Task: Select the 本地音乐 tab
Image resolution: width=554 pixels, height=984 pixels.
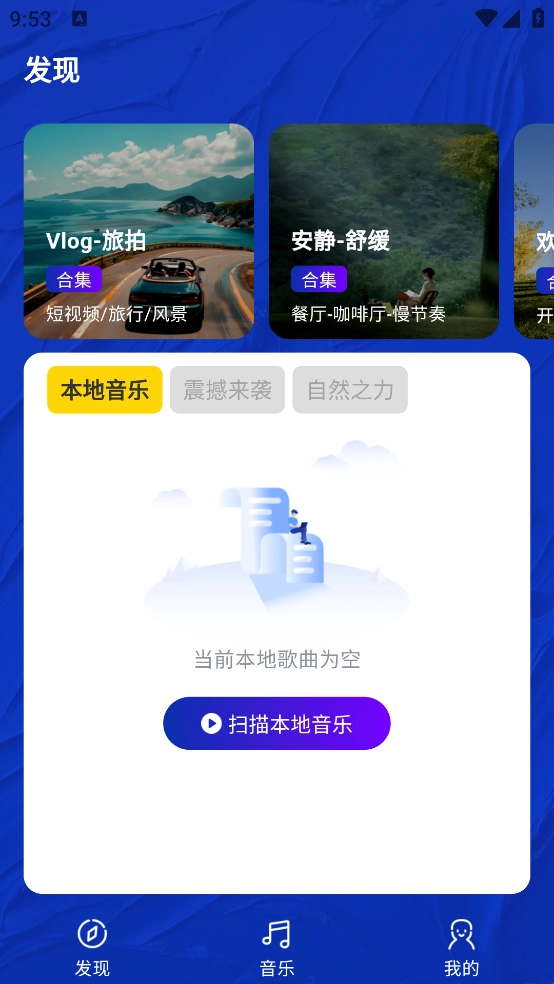Action: pyautogui.click(x=105, y=390)
